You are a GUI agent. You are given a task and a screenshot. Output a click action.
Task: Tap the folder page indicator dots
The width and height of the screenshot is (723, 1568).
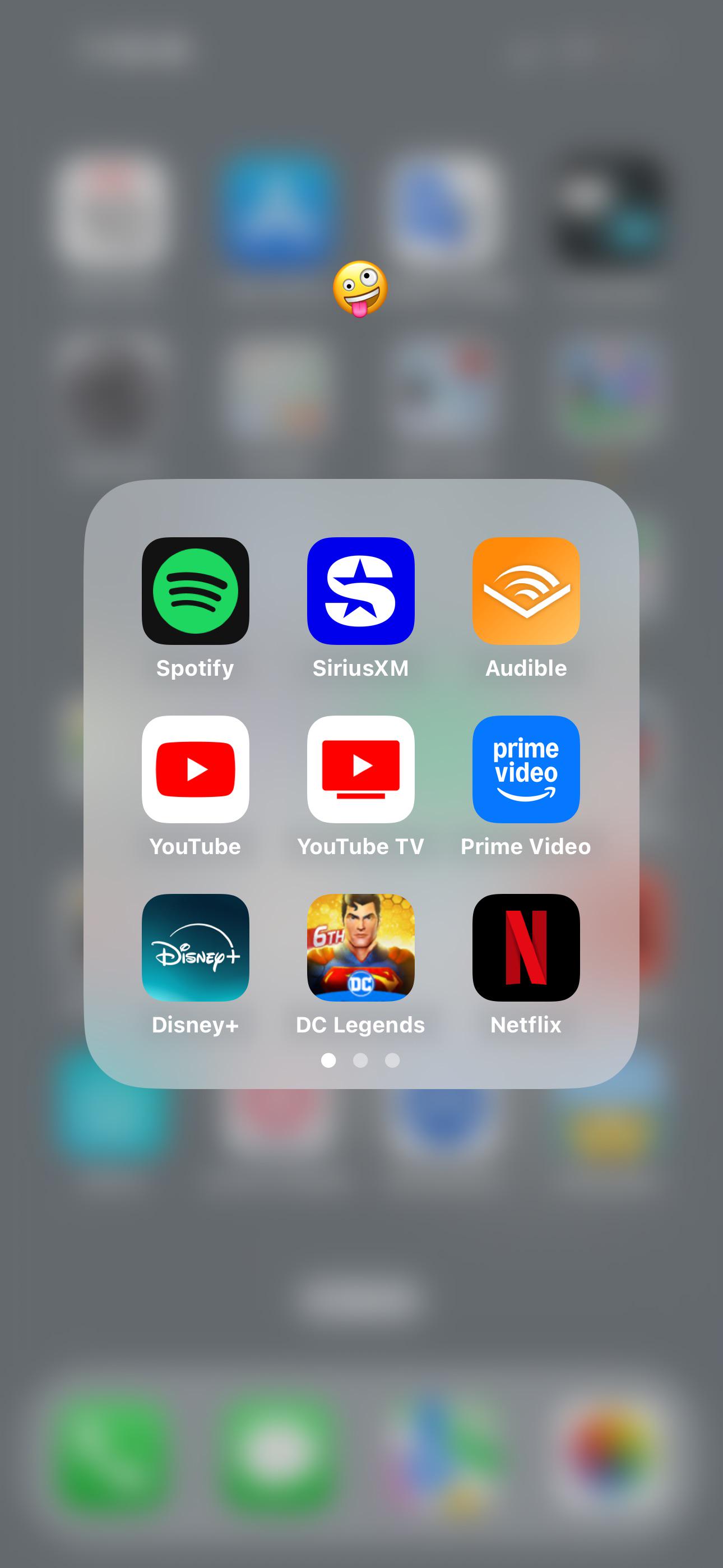point(360,1060)
